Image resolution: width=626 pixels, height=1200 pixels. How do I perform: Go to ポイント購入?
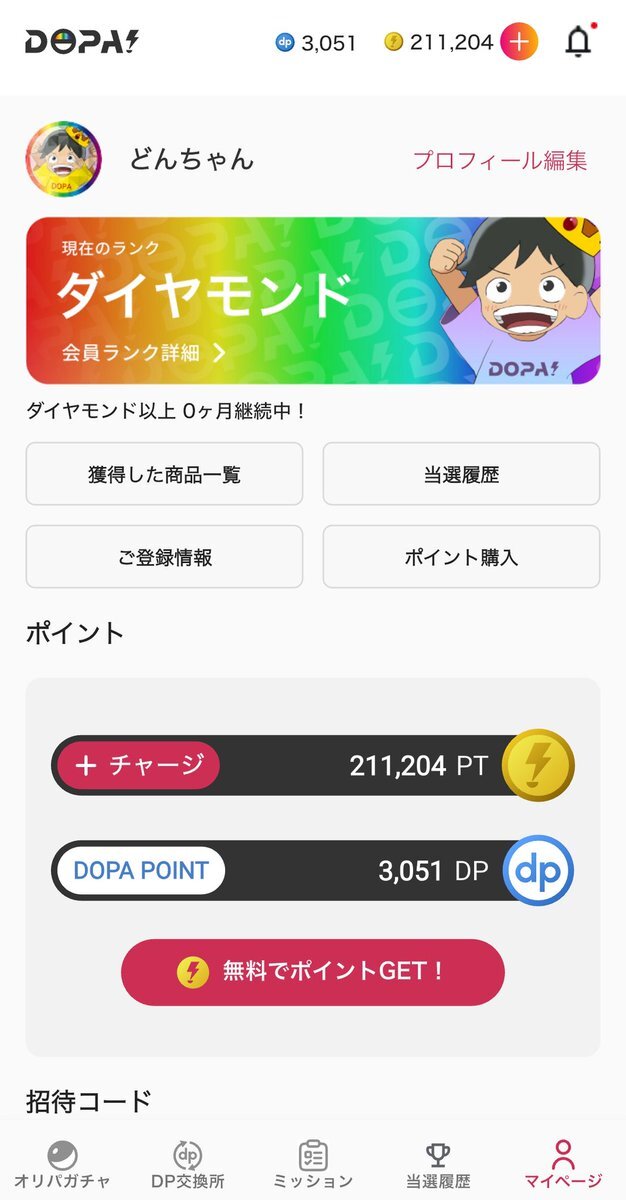coord(461,557)
